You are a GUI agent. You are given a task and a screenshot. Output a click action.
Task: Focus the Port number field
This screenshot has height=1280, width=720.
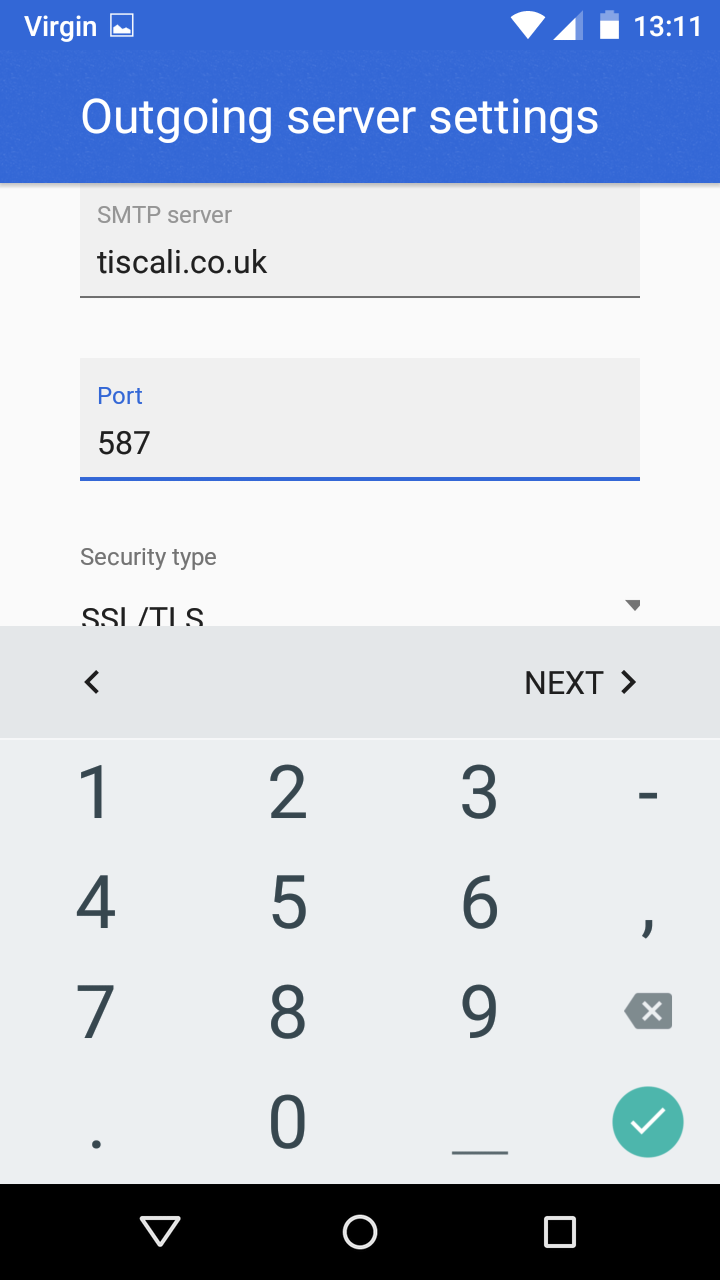point(360,442)
